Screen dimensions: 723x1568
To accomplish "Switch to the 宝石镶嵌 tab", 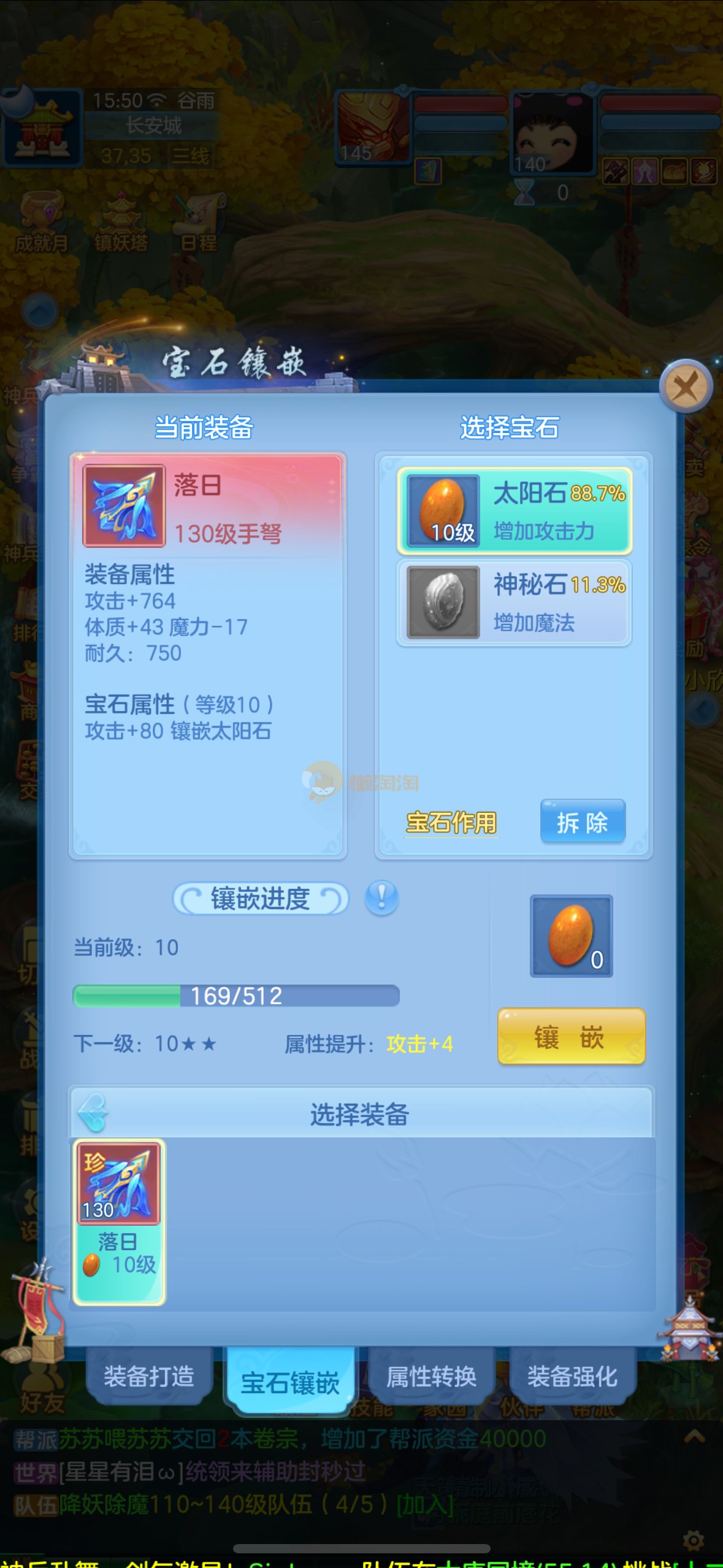I will pyautogui.click(x=289, y=1382).
